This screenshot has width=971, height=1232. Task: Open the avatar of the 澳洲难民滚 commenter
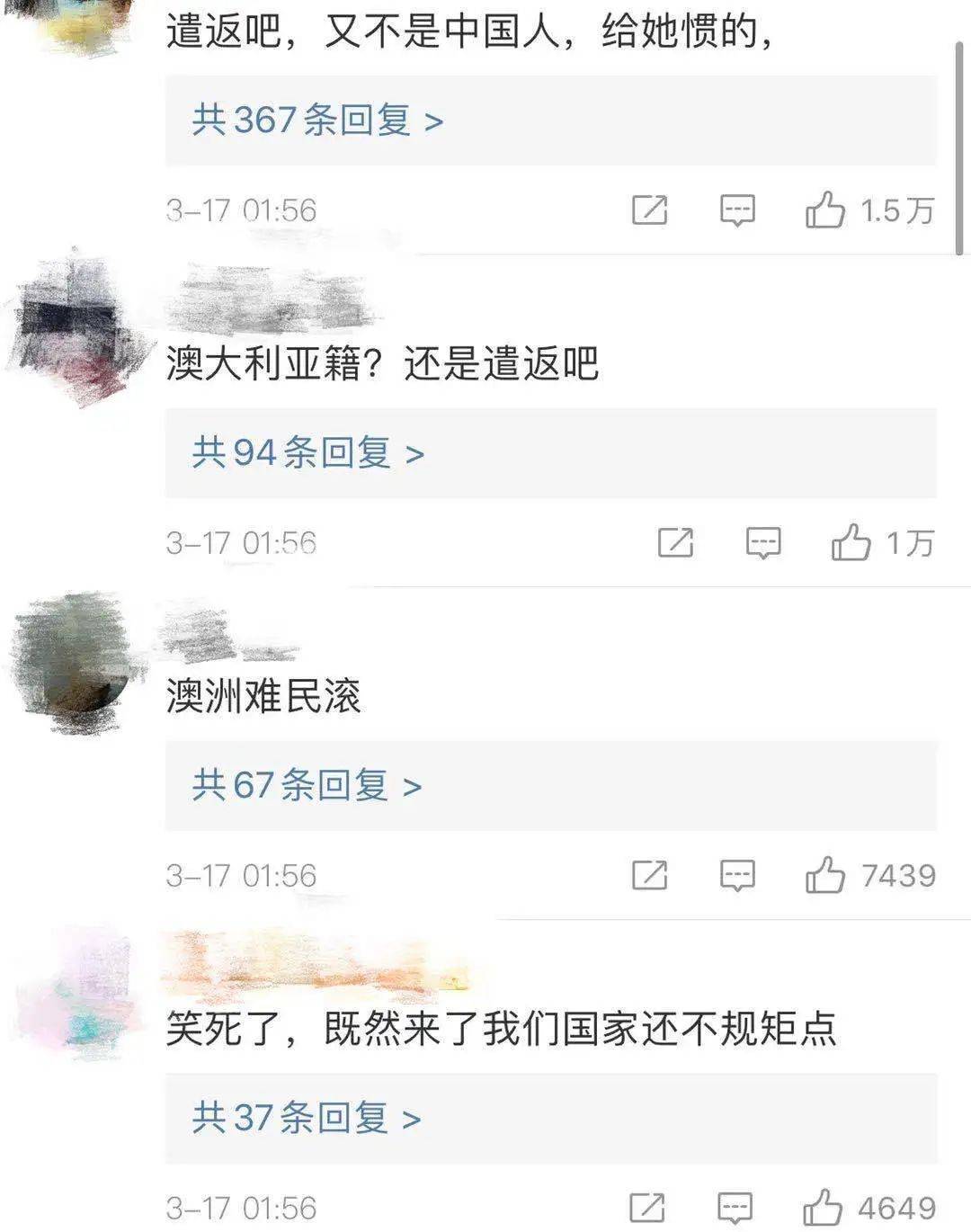click(x=72, y=663)
